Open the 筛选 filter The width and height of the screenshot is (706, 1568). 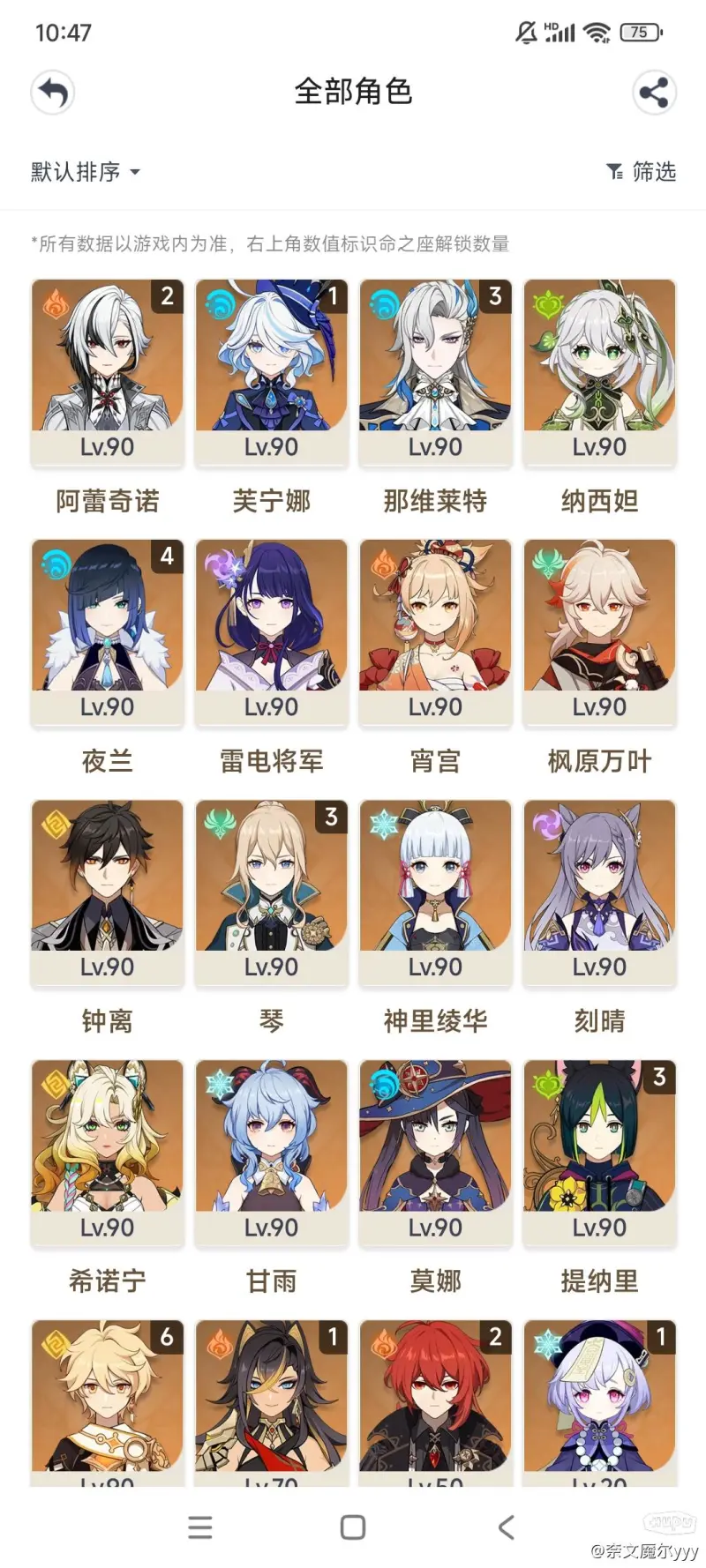click(x=642, y=172)
